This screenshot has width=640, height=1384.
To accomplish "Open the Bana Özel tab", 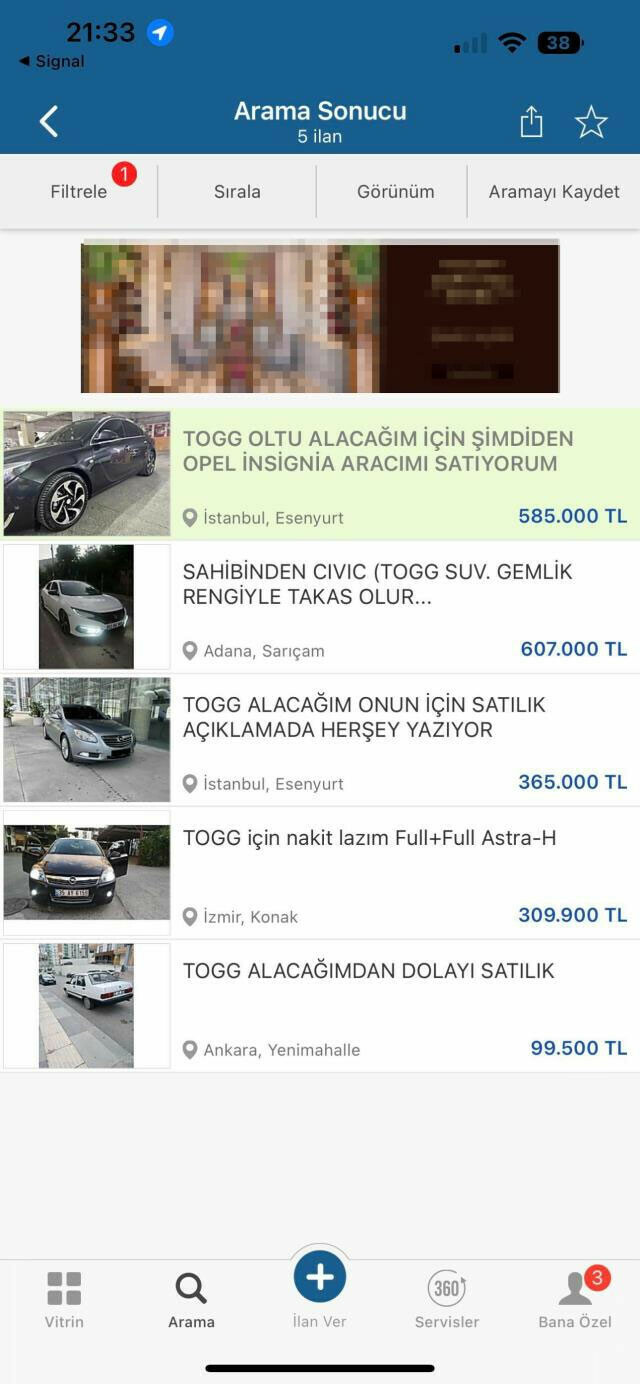I will 575,1299.
